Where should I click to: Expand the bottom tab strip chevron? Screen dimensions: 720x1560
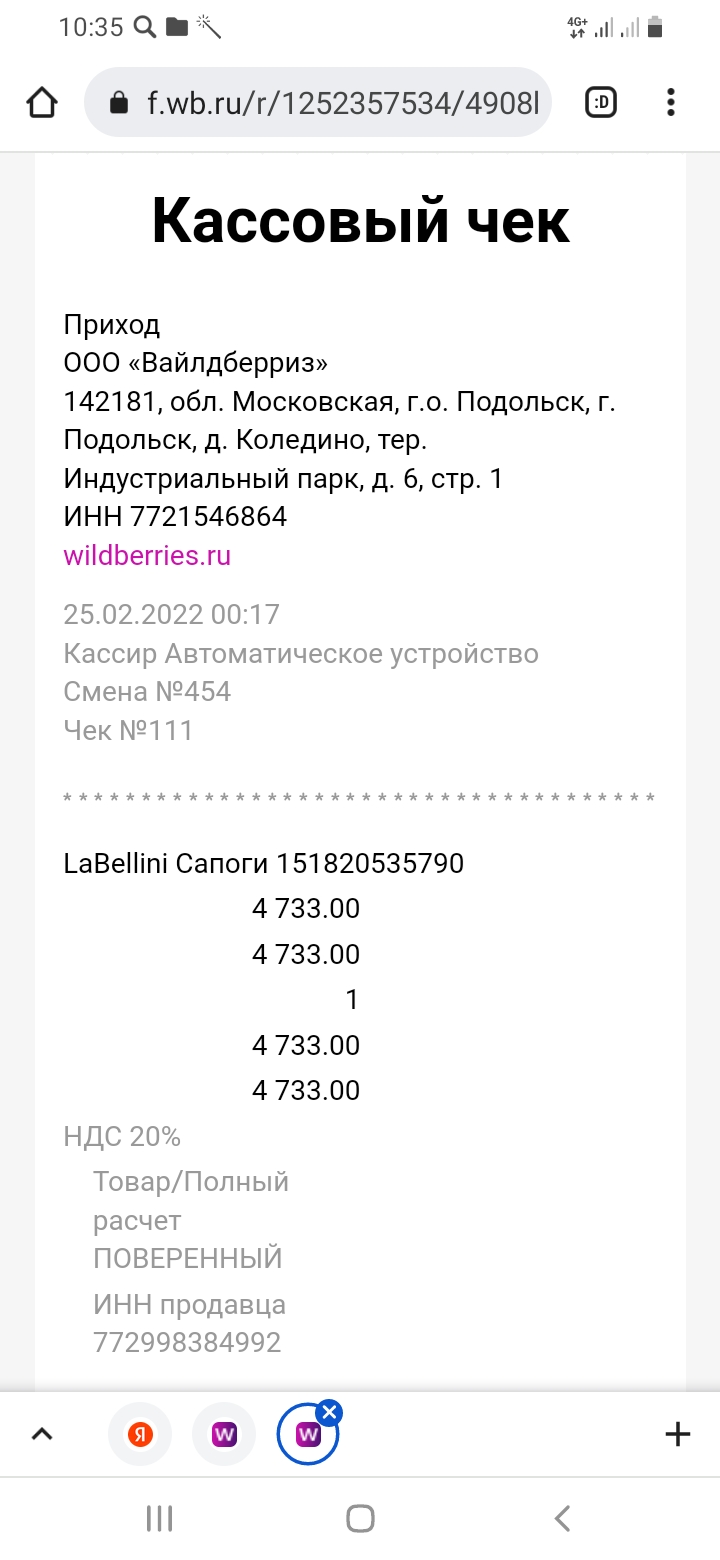tap(41, 1434)
